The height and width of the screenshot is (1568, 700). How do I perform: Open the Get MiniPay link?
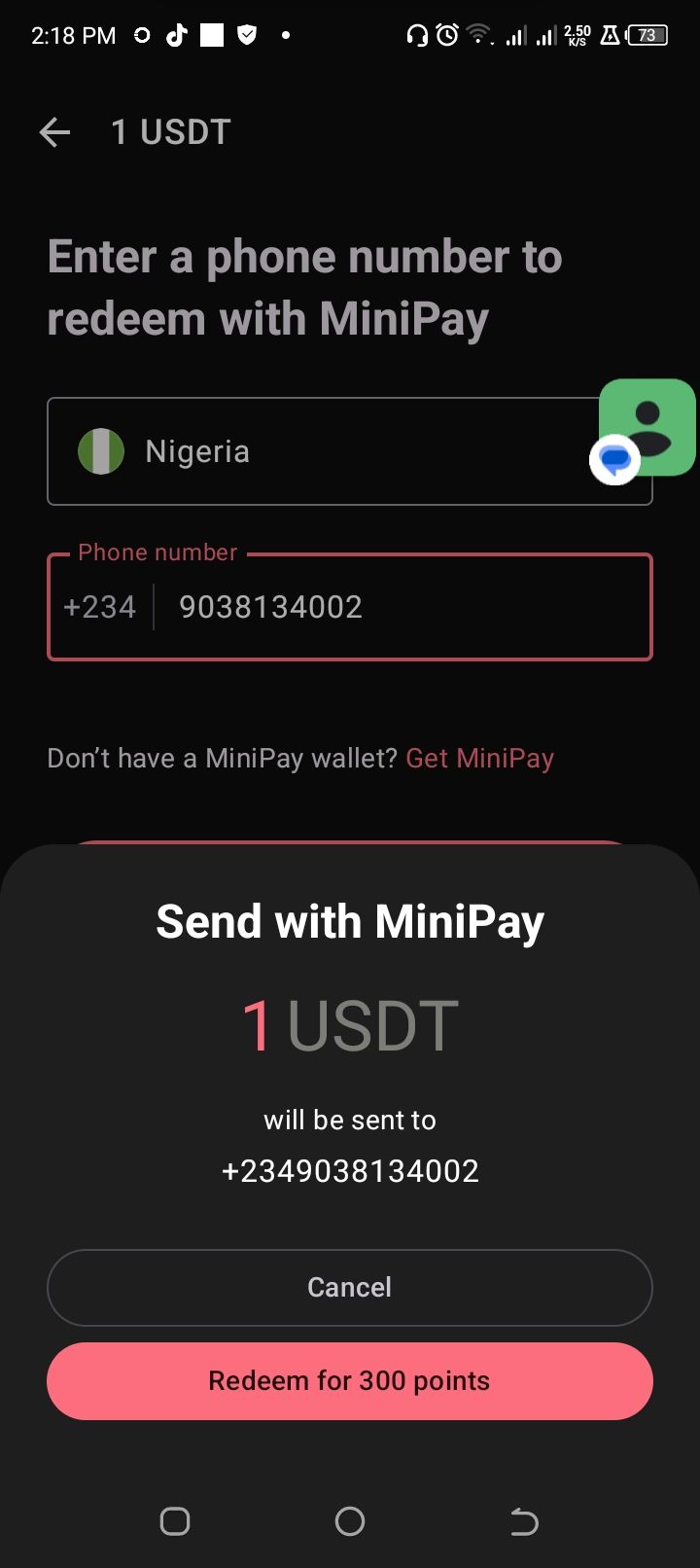point(479,758)
